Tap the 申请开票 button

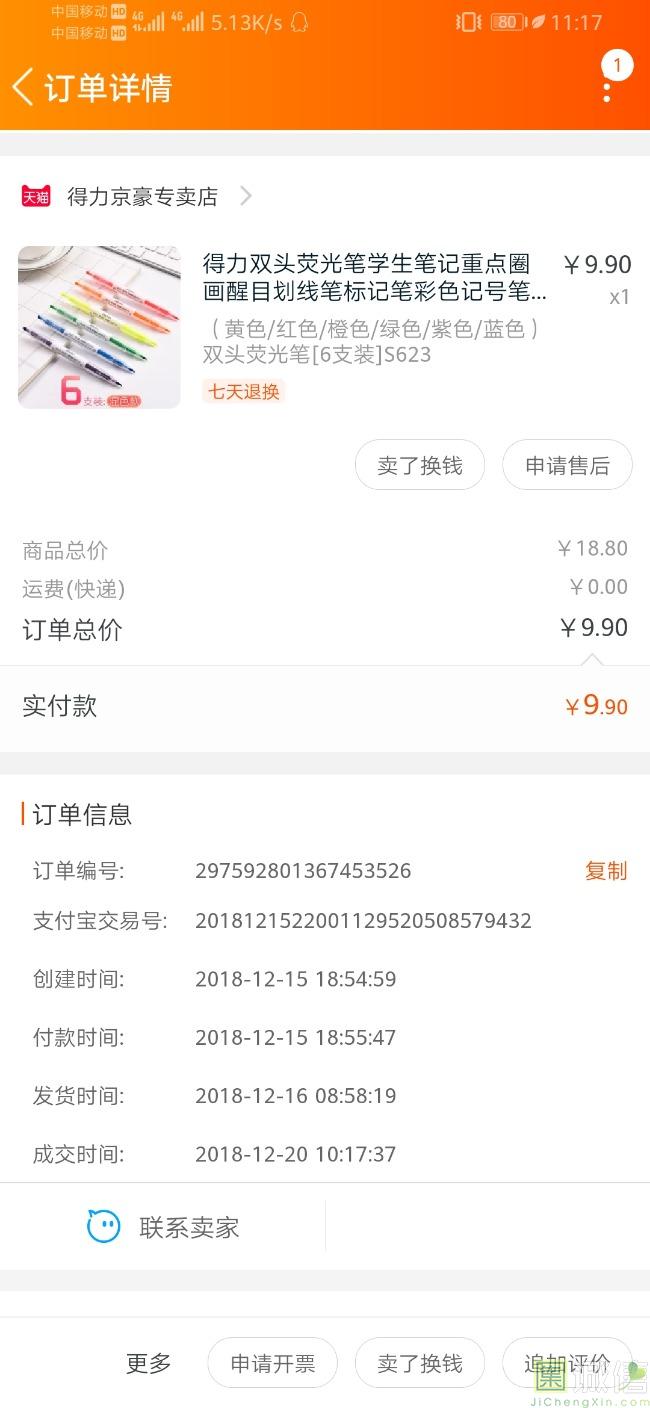tap(272, 1363)
